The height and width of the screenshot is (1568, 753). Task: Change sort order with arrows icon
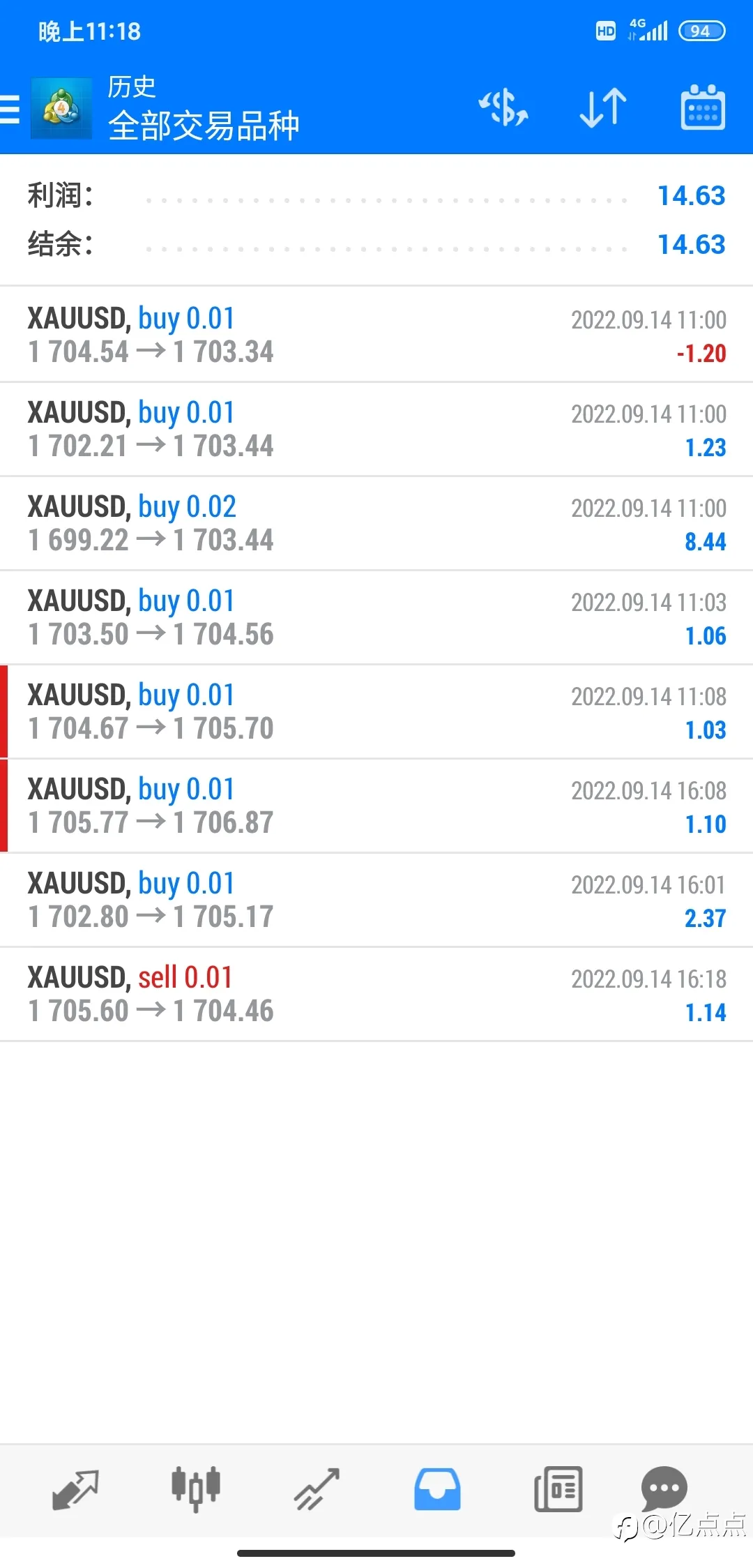pos(603,108)
